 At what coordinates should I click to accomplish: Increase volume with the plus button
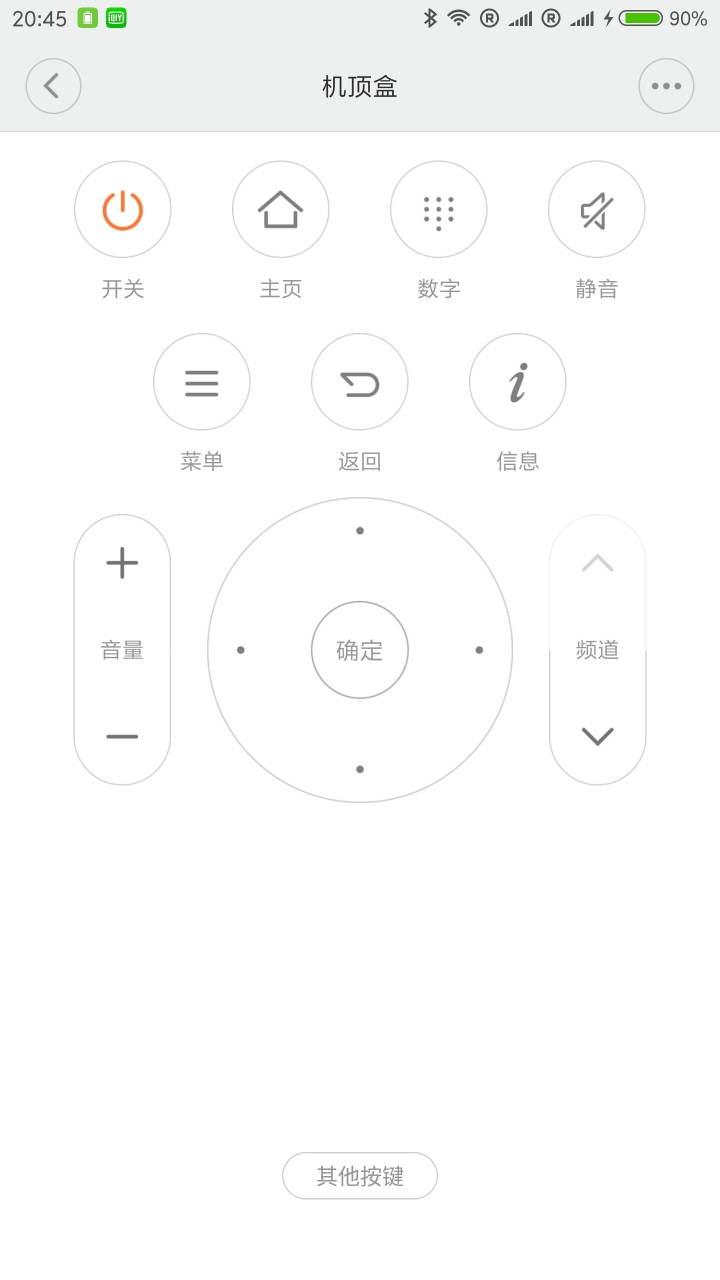[x=122, y=563]
